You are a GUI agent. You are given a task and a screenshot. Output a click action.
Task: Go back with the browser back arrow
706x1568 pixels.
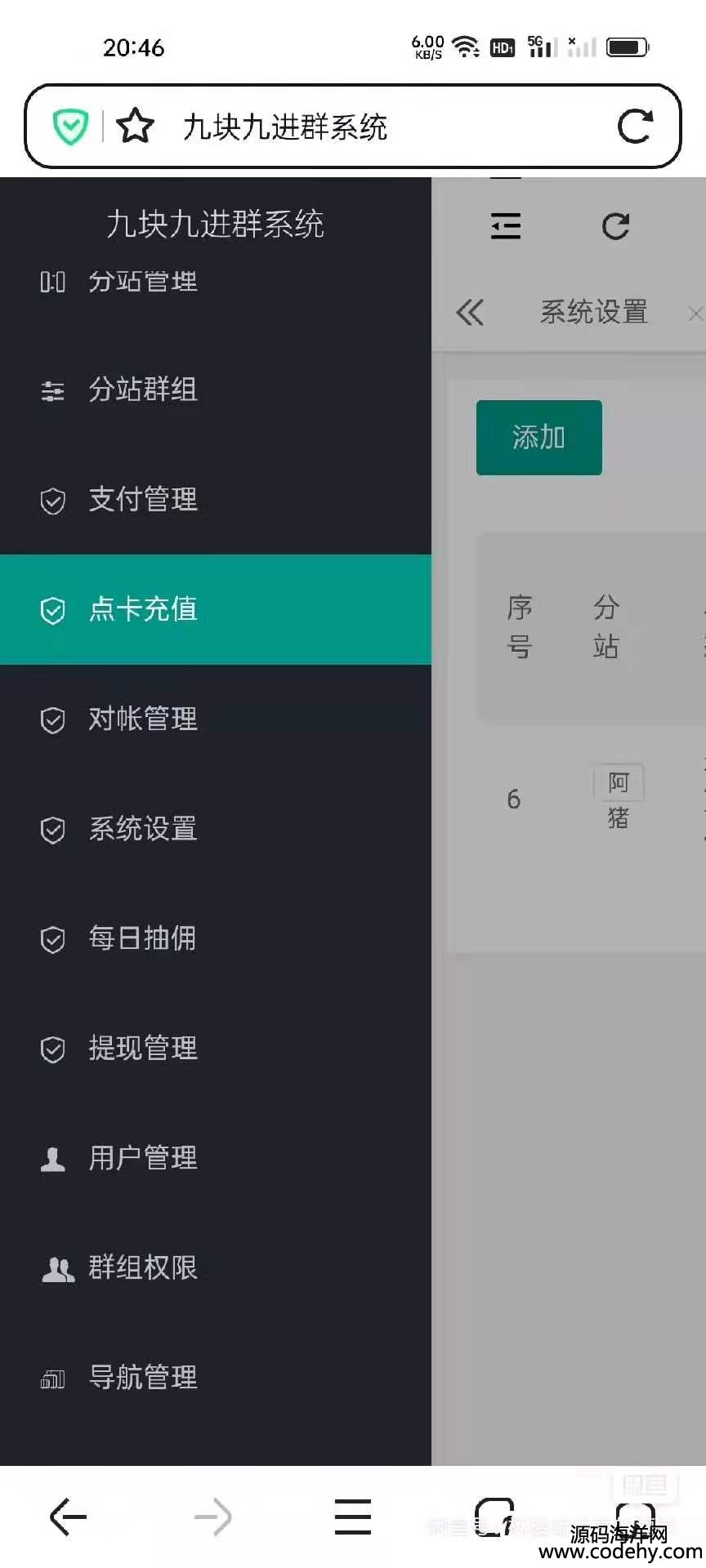(x=69, y=1517)
